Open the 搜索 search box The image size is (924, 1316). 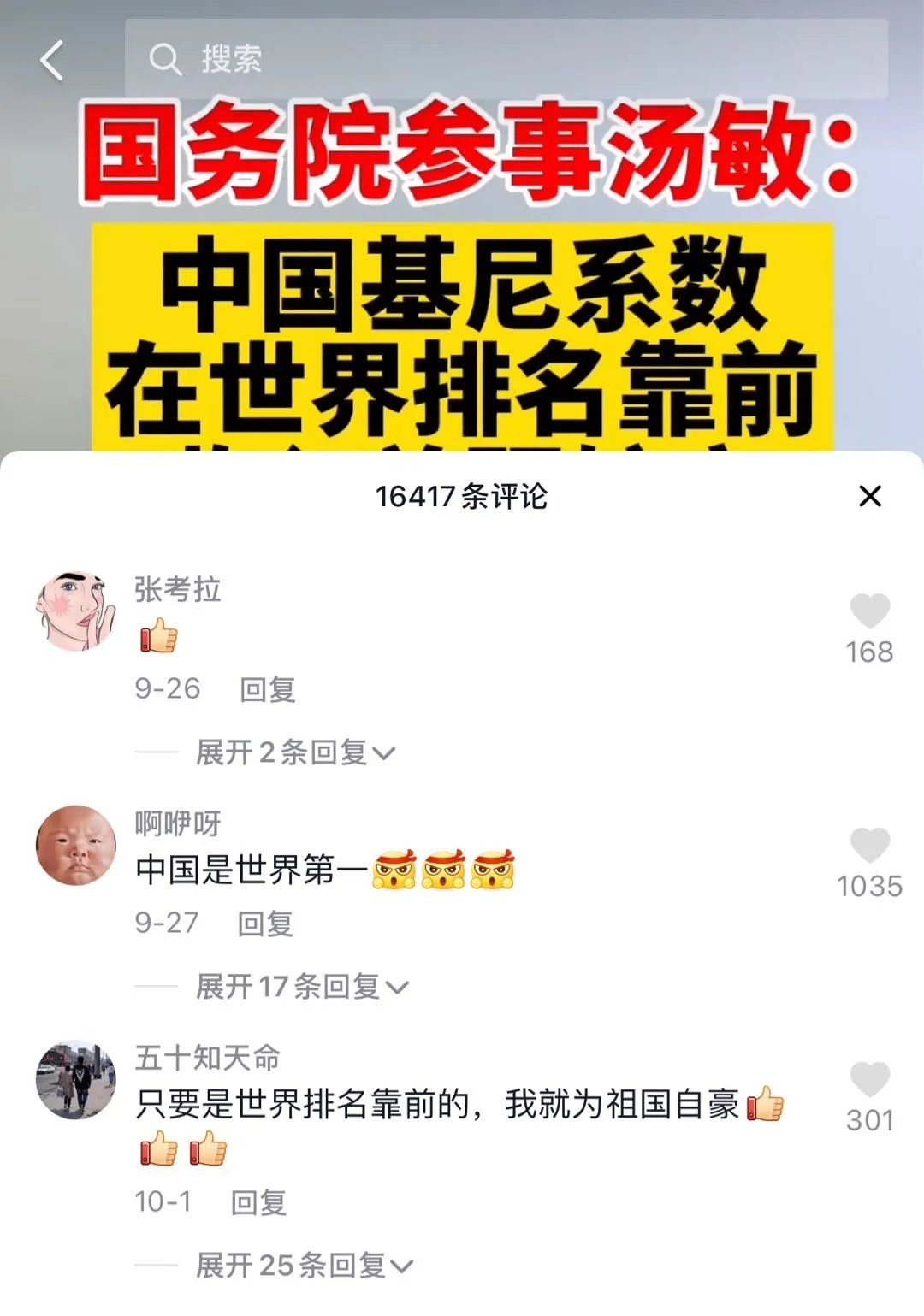[505, 59]
